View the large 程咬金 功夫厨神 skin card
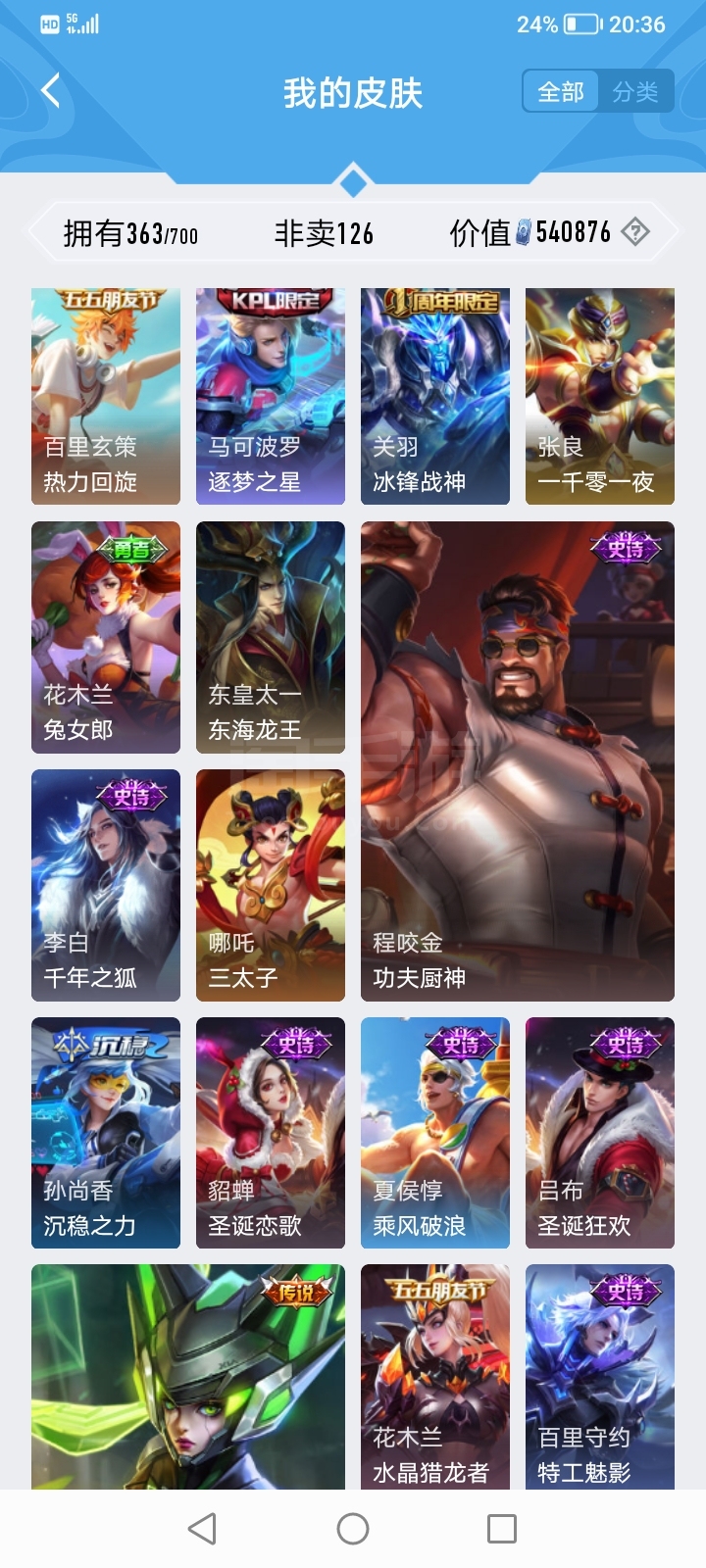This screenshot has width=706, height=1568. tap(518, 761)
